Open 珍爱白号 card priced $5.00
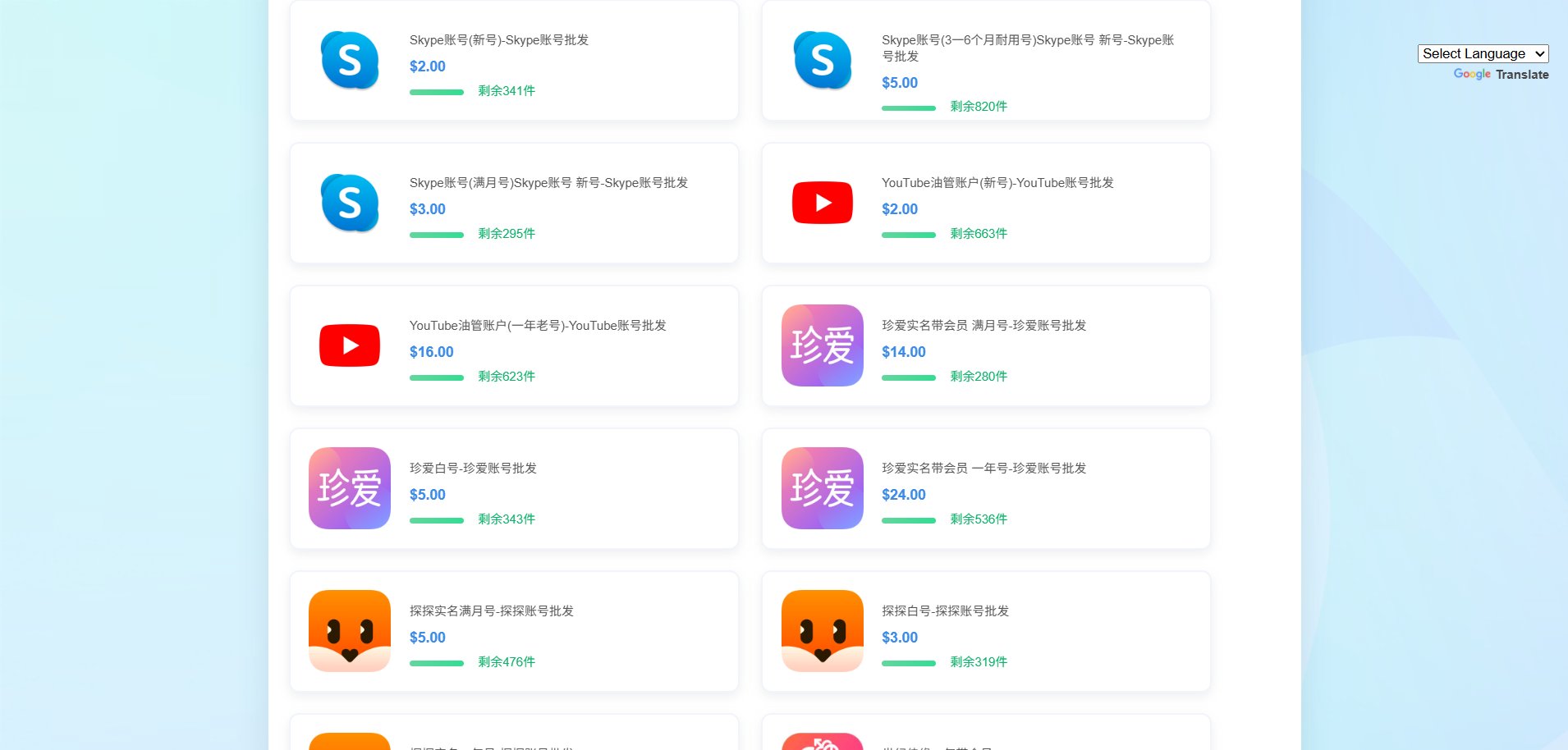 [x=514, y=489]
